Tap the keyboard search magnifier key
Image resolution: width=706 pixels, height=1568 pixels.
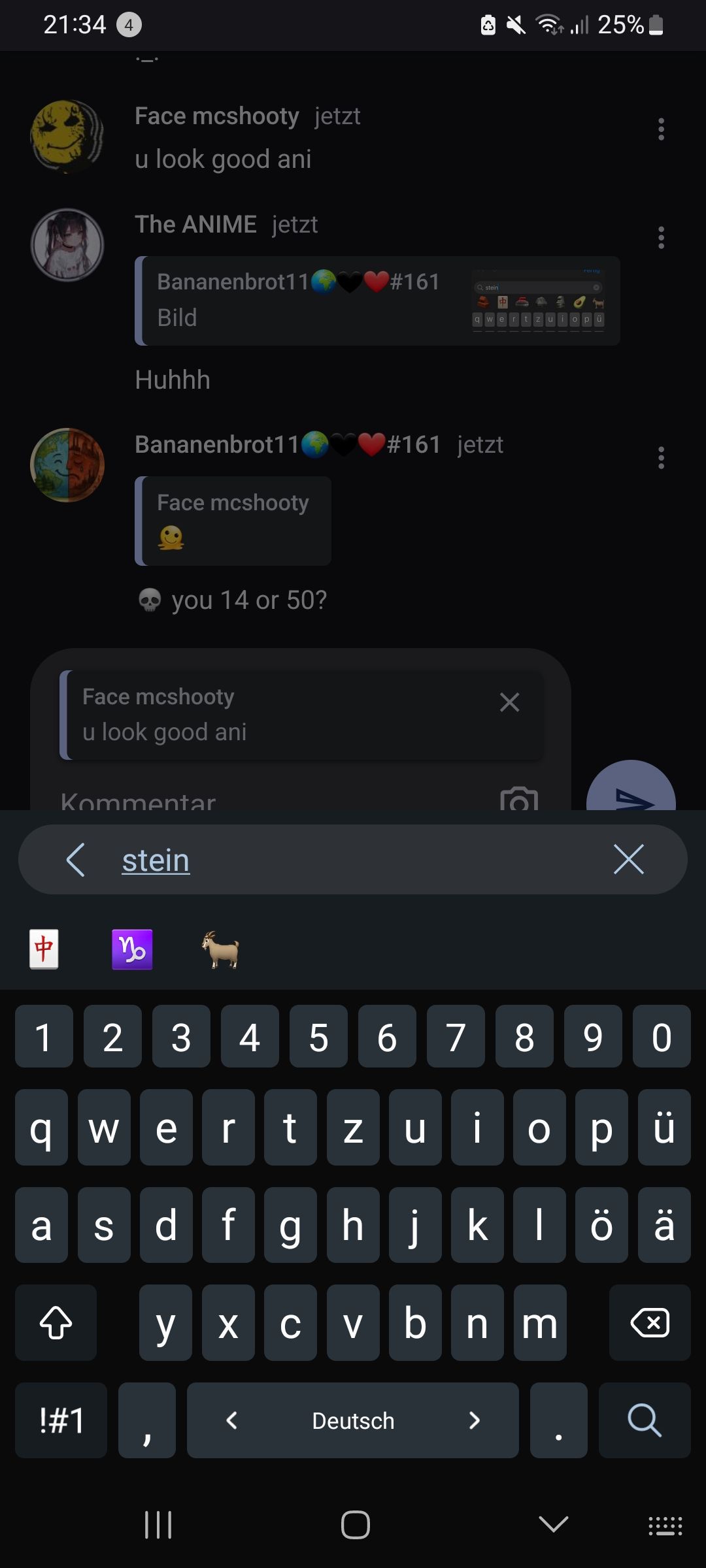645,1420
